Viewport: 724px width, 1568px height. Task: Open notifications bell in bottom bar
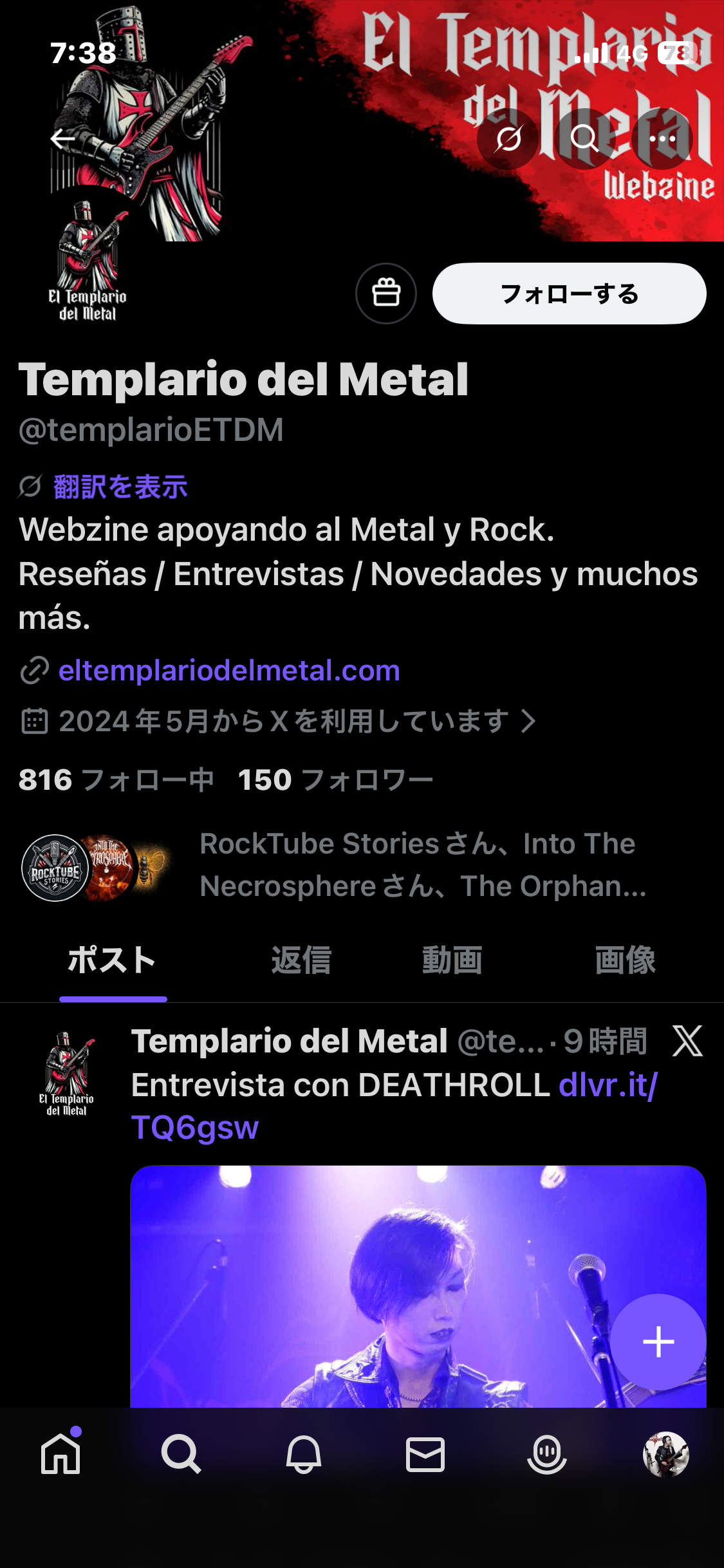coord(304,1454)
